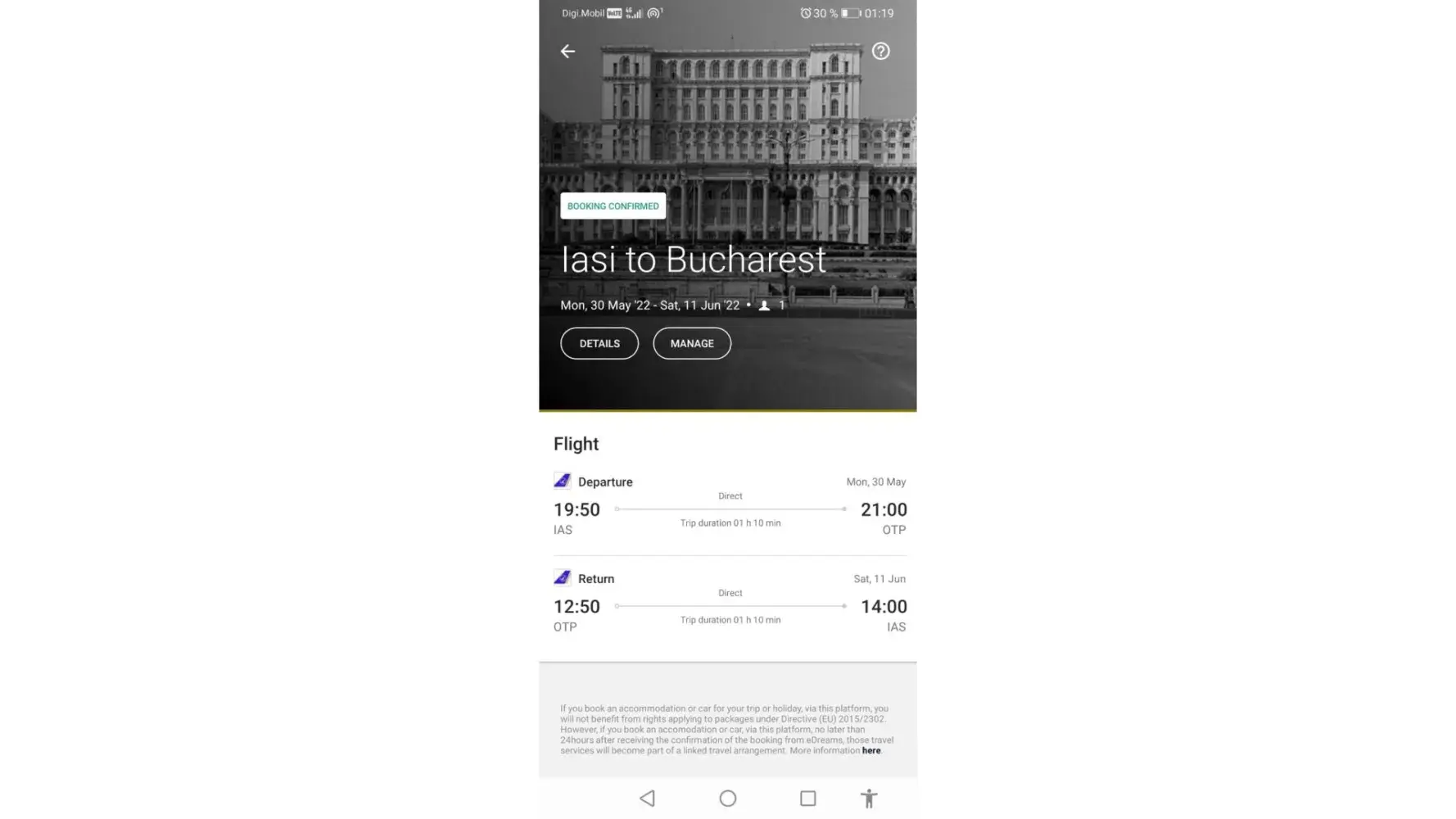1456x819 pixels.
Task: Go back using the top-left arrow
Action: point(567,52)
